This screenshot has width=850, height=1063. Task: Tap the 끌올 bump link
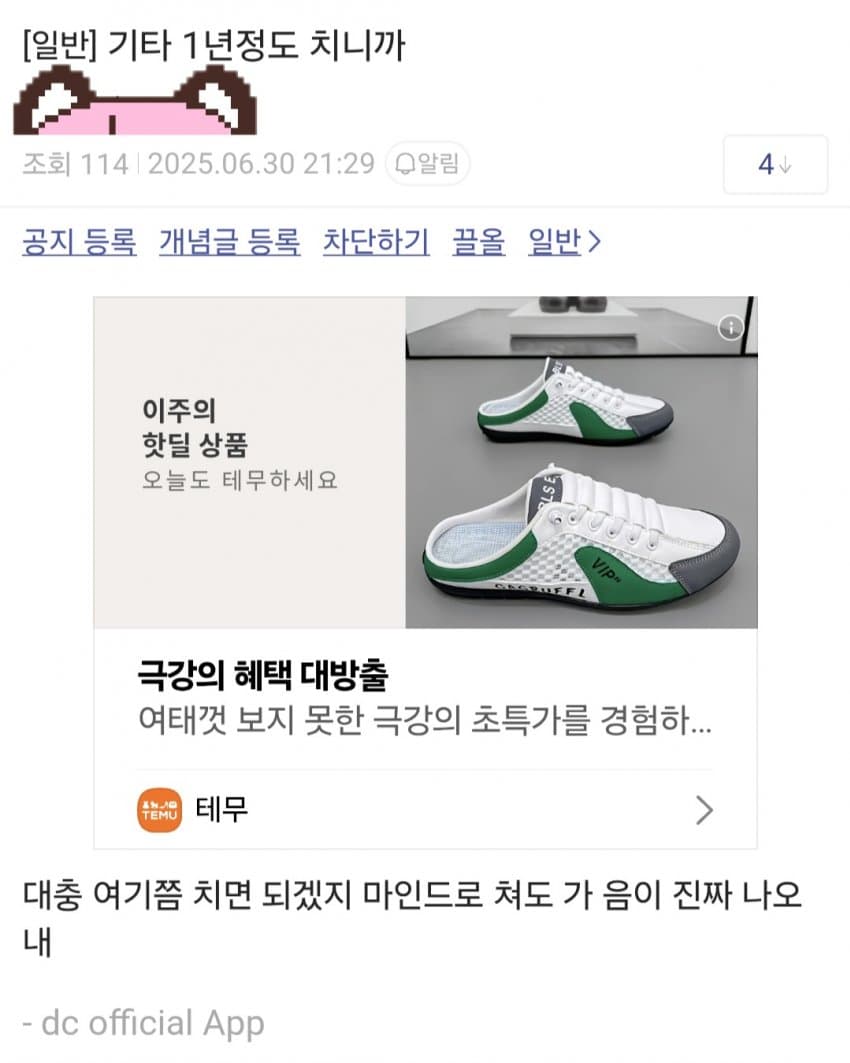click(478, 242)
